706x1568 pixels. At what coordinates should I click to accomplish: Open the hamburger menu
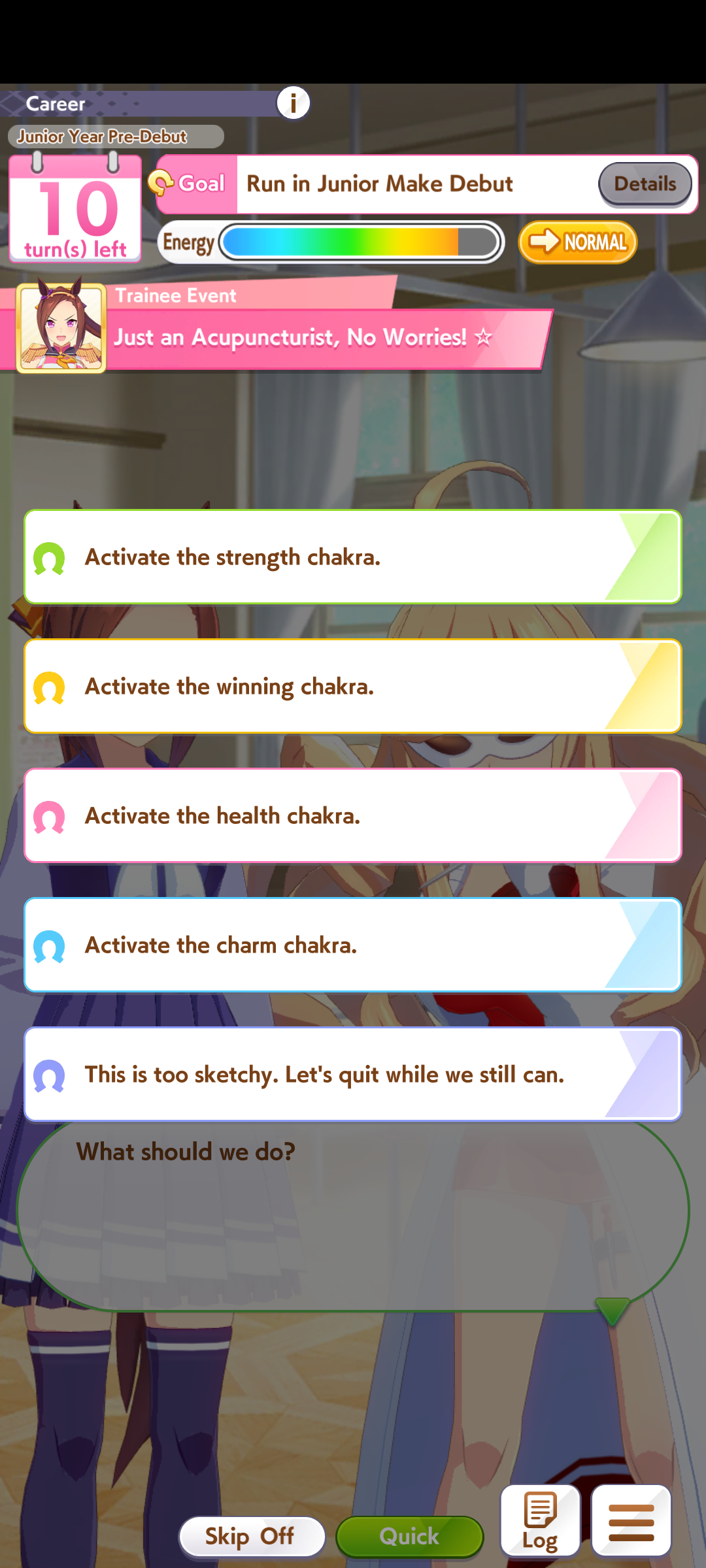631,1521
